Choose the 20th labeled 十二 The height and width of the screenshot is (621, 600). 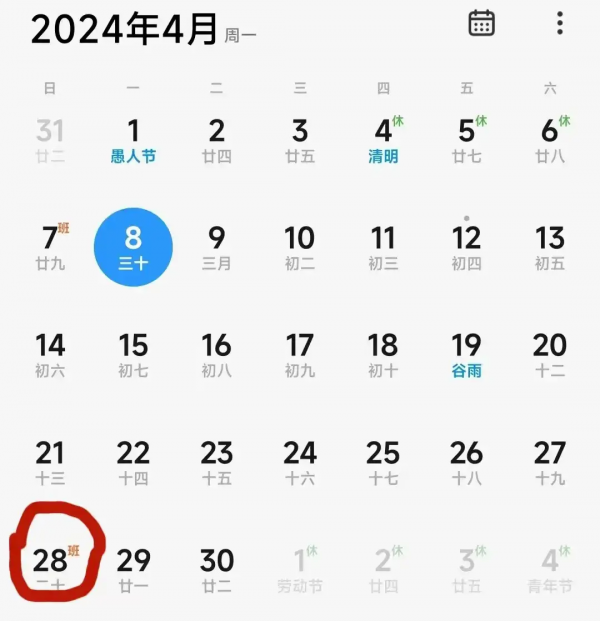coord(550,354)
